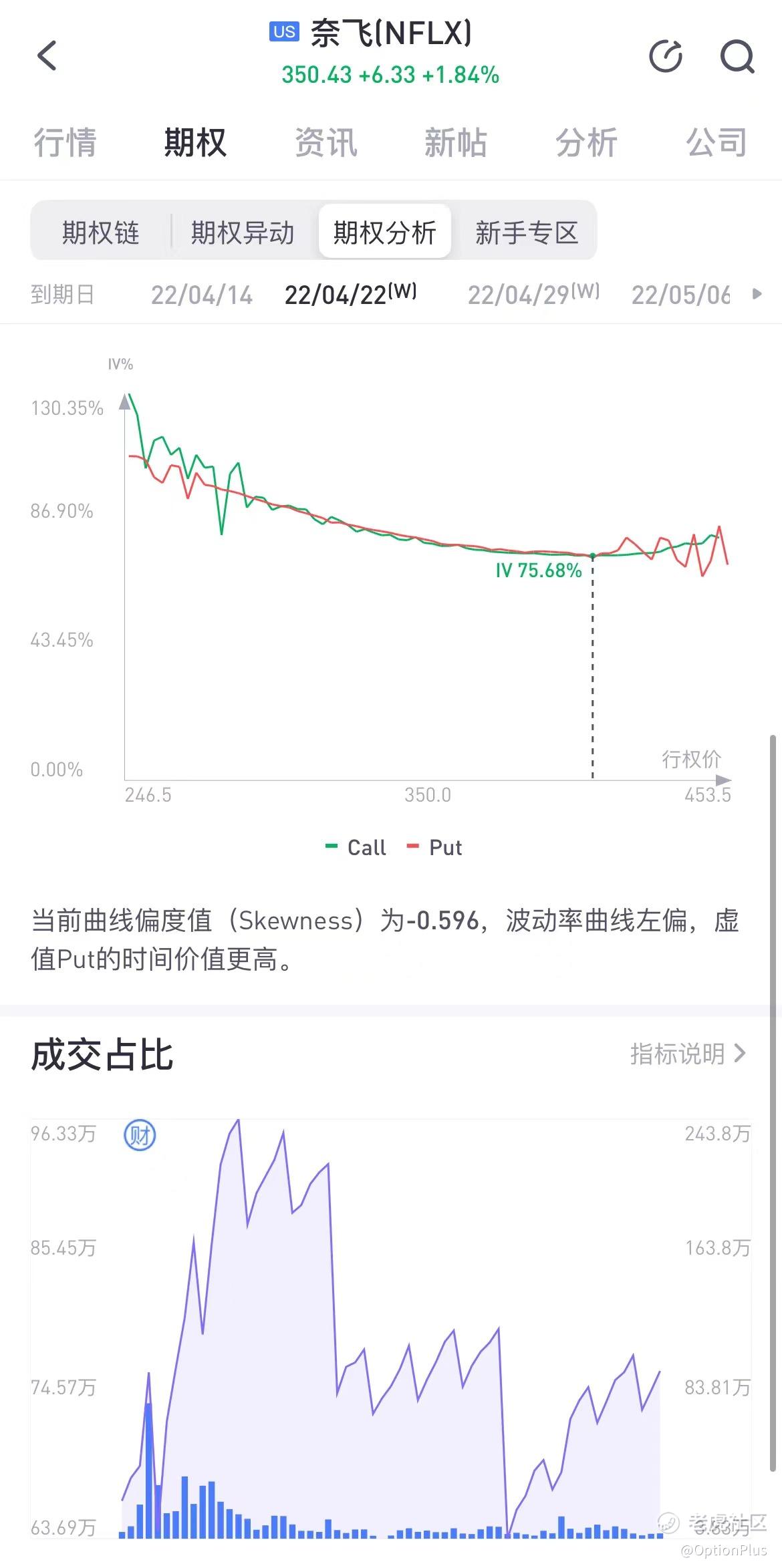Screen dimensions: 782x1568
Task: Switch to the 新帖 tab
Action: 456,142
